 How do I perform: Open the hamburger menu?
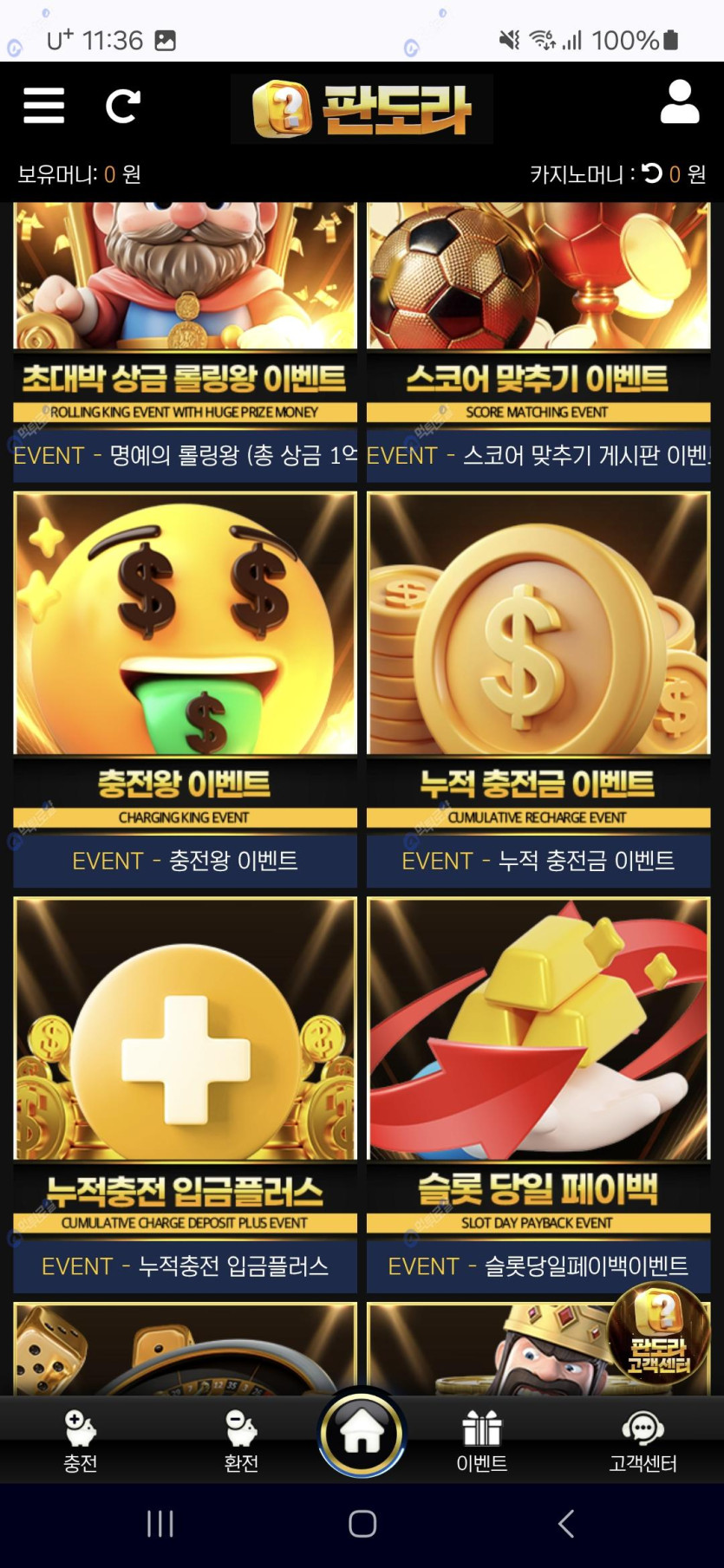(x=43, y=106)
